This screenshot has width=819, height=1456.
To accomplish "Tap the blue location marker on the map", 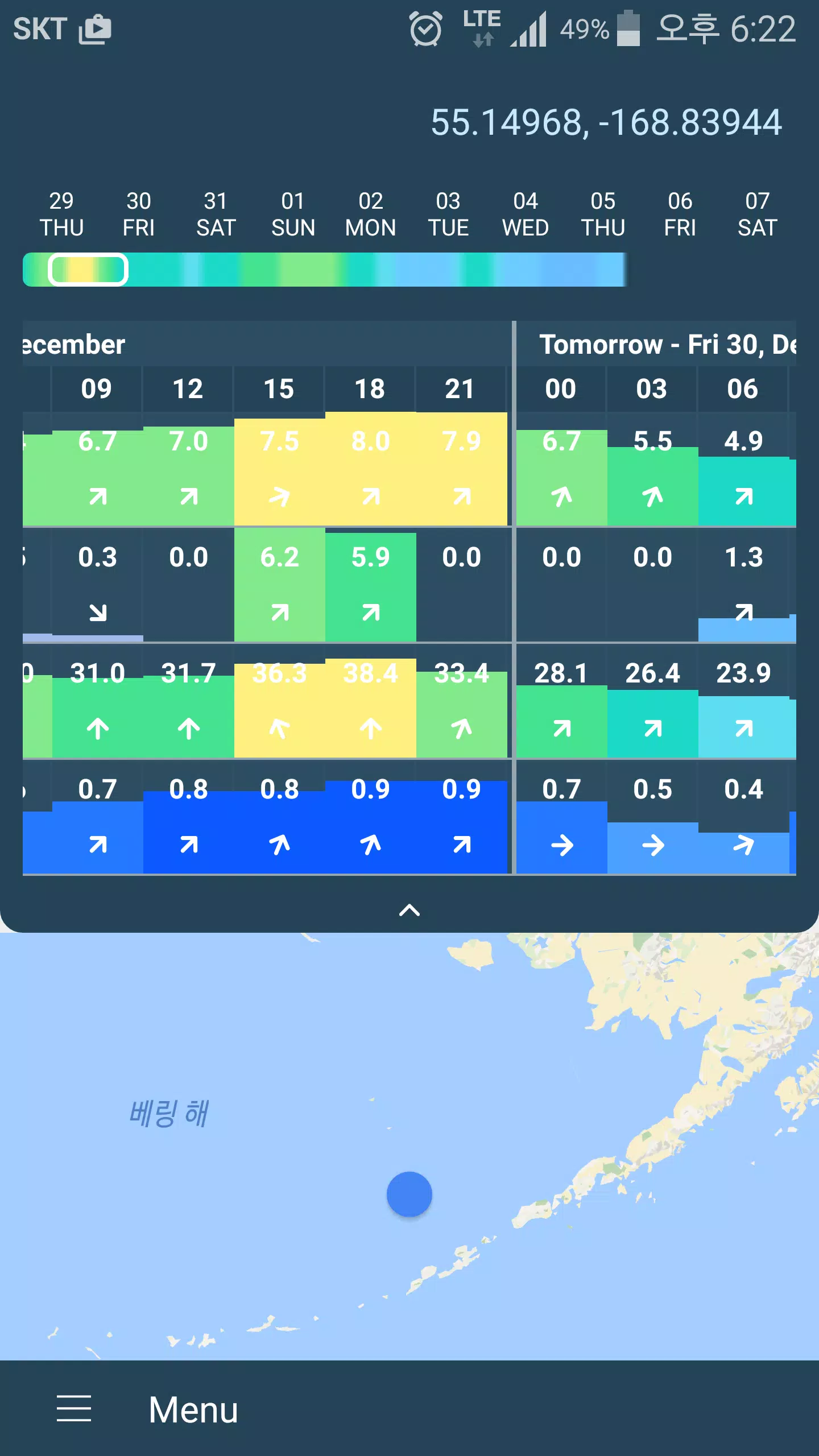I will (x=409, y=1194).
